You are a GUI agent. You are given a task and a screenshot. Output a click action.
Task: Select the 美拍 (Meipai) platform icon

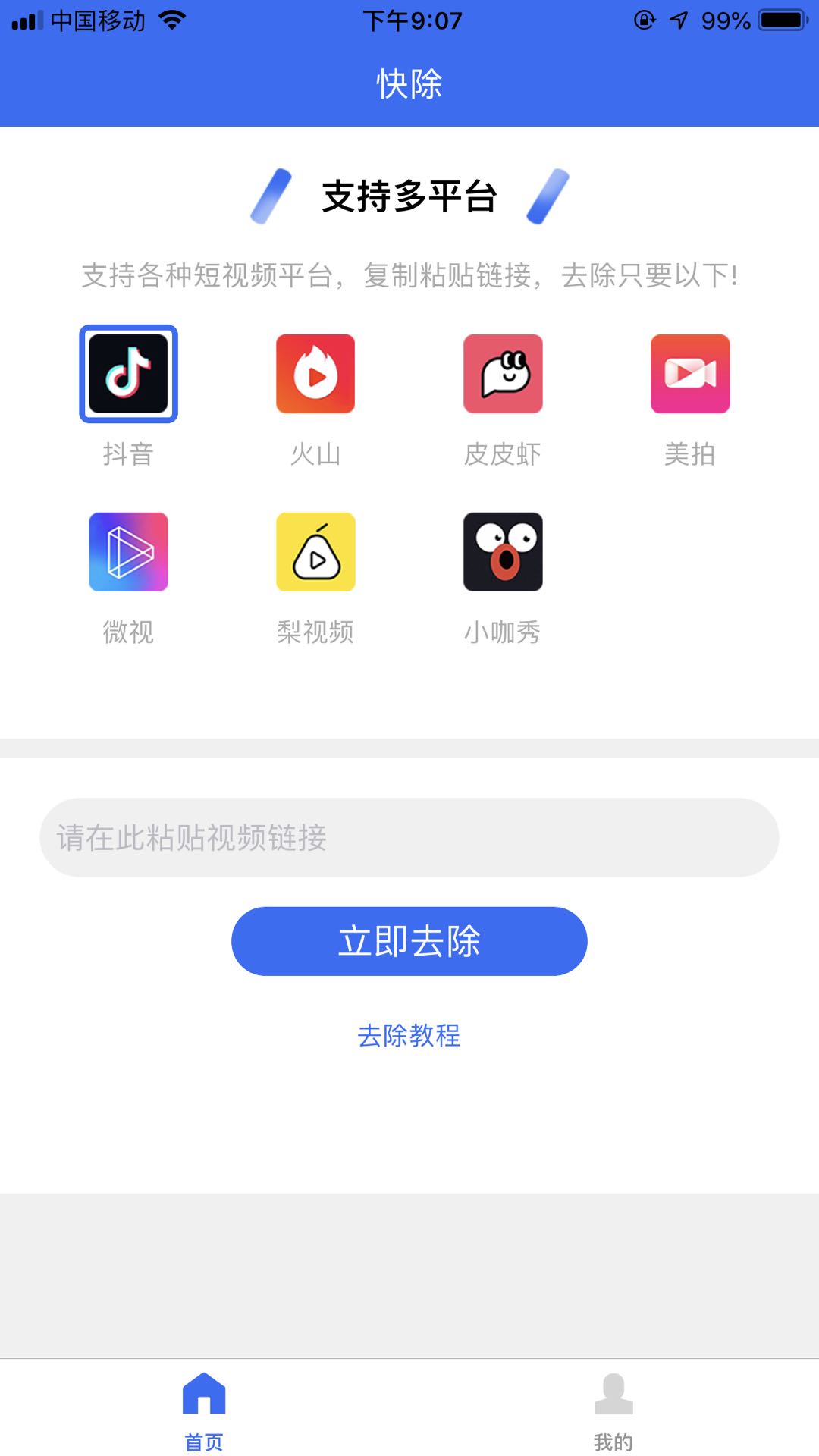point(689,373)
